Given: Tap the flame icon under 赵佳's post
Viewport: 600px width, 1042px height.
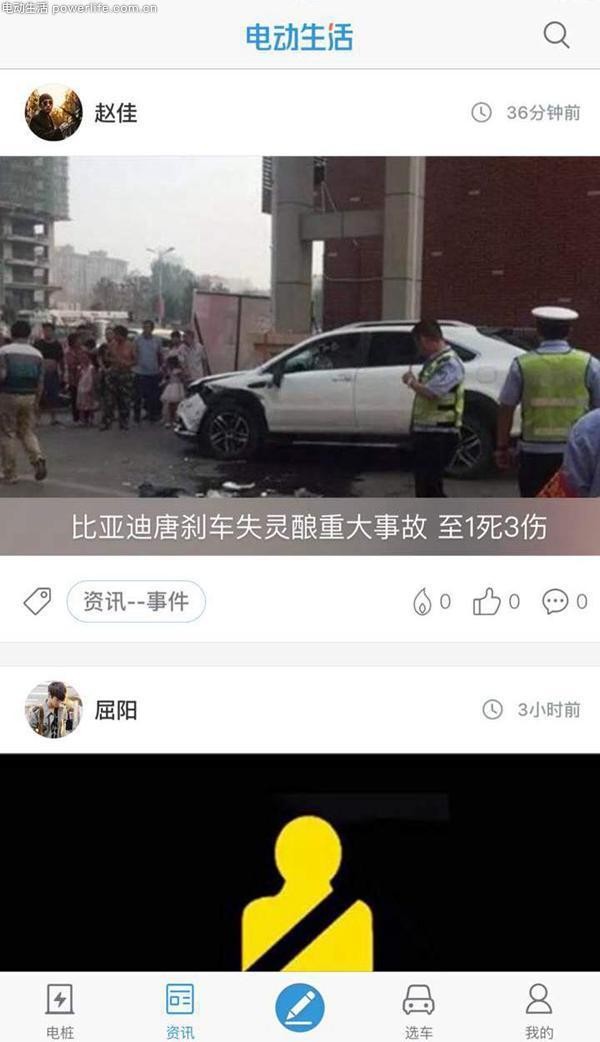Looking at the screenshot, I should point(423,602).
